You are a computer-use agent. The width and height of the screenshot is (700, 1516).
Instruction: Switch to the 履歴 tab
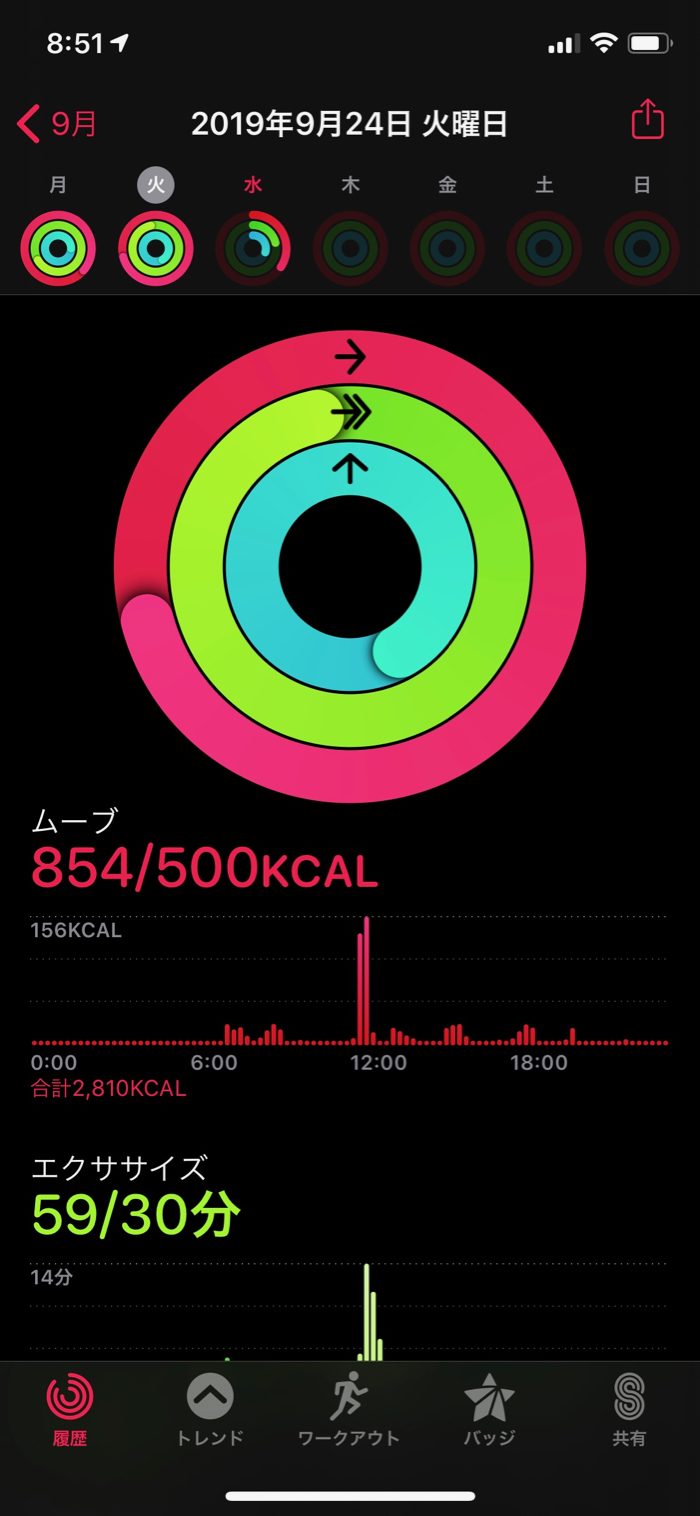point(70,1410)
